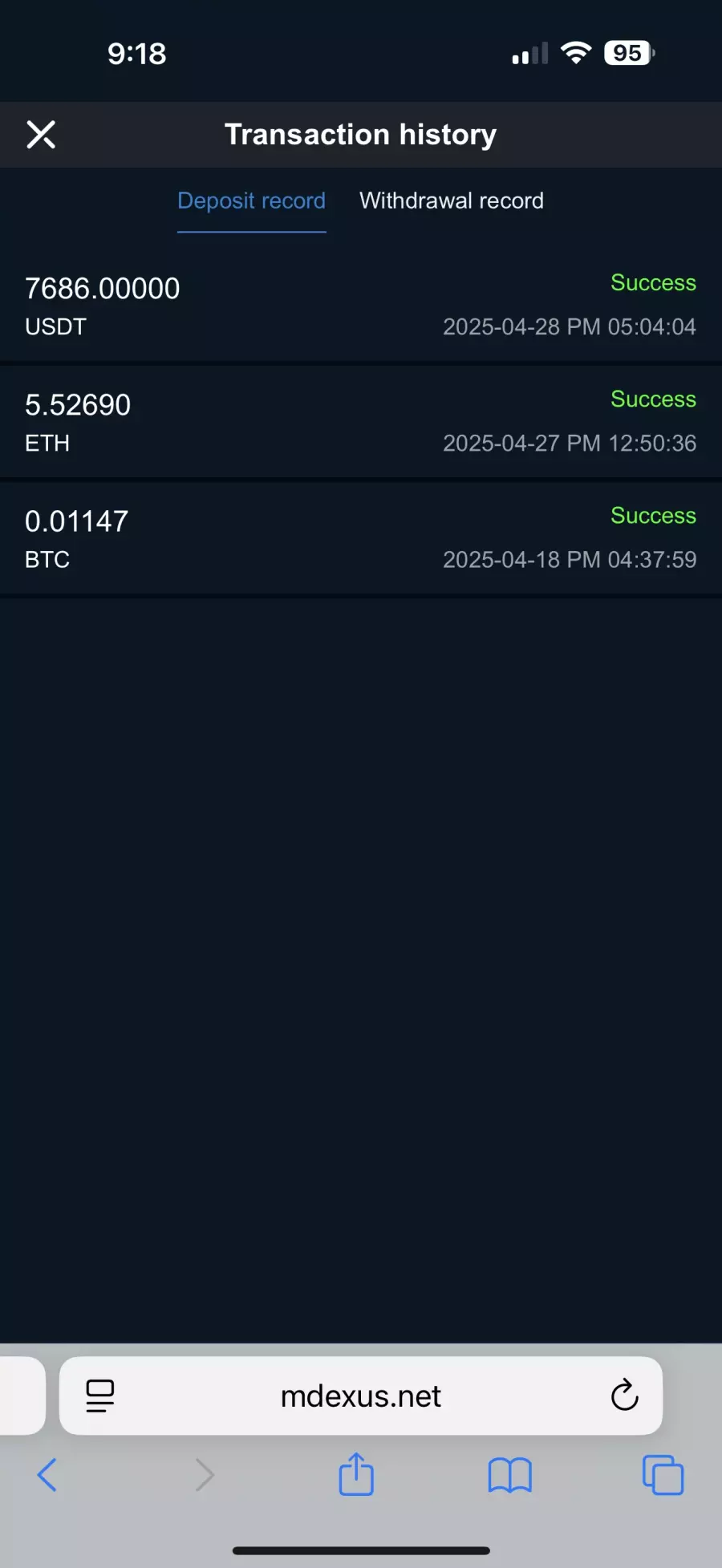
Task: Select the Deposit record tab
Action: [251, 201]
